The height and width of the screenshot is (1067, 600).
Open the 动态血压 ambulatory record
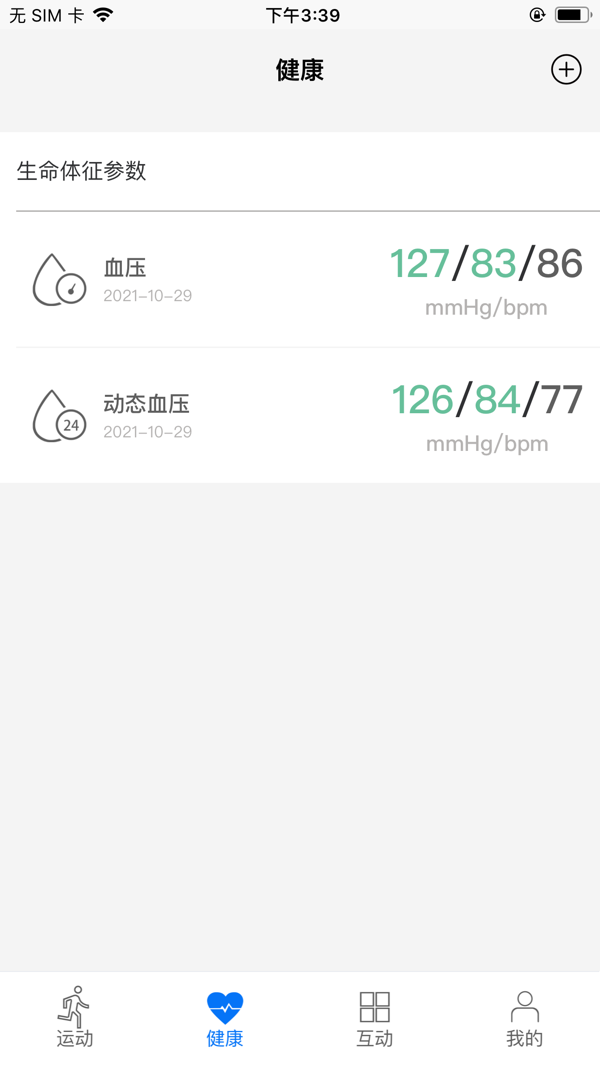pos(300,415)
